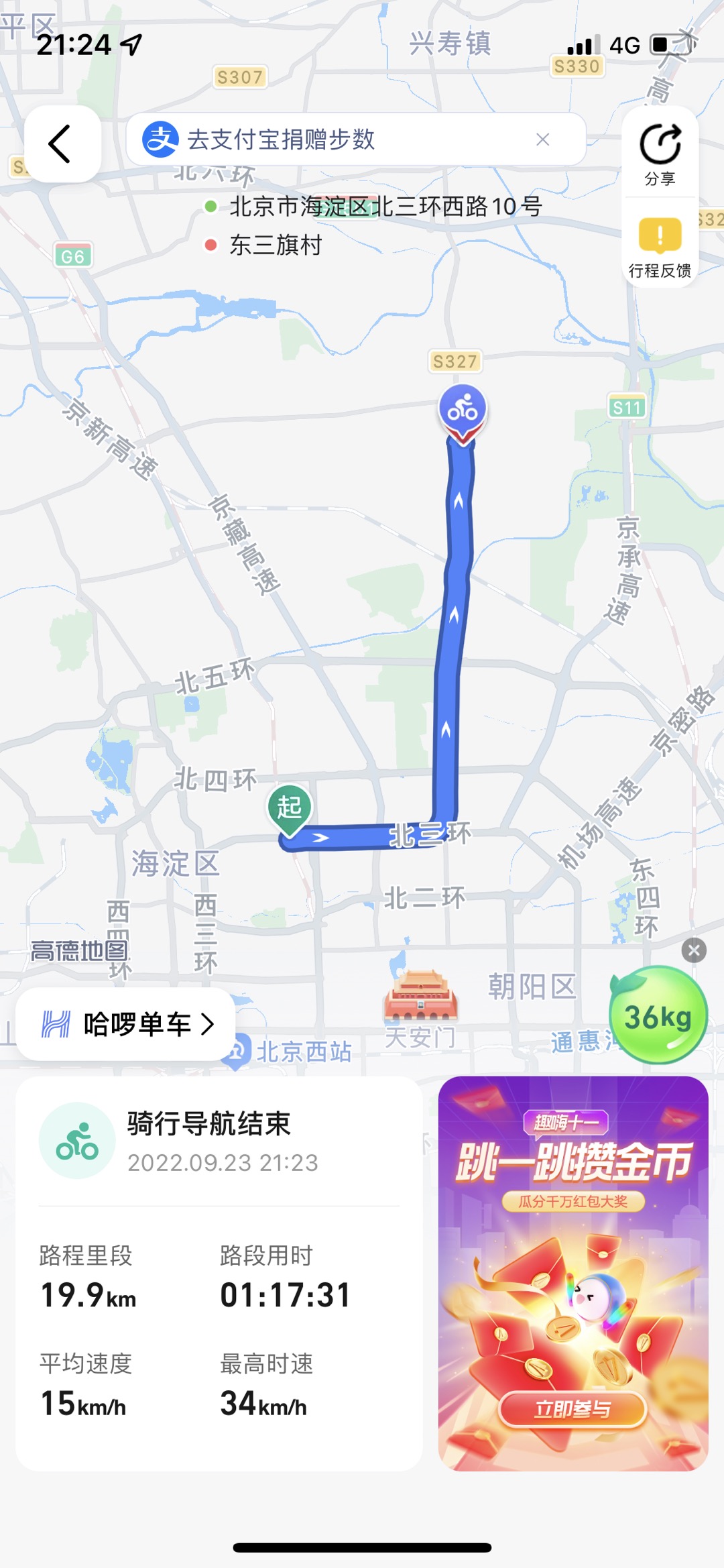The image size is (724, 1568).
Task: Go back with the left arrow button
Action: [62, 144]
